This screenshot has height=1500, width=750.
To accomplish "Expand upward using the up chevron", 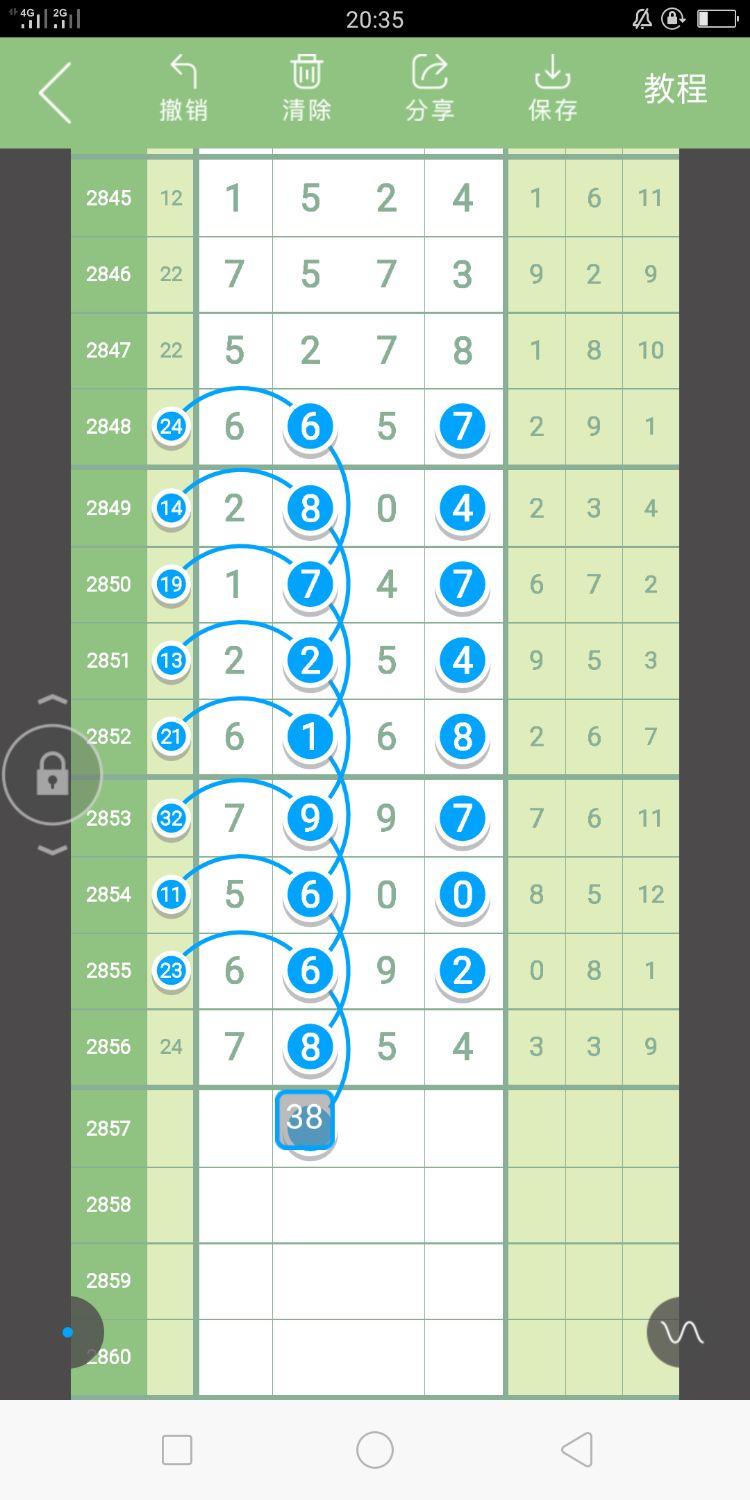I will 52,699.
